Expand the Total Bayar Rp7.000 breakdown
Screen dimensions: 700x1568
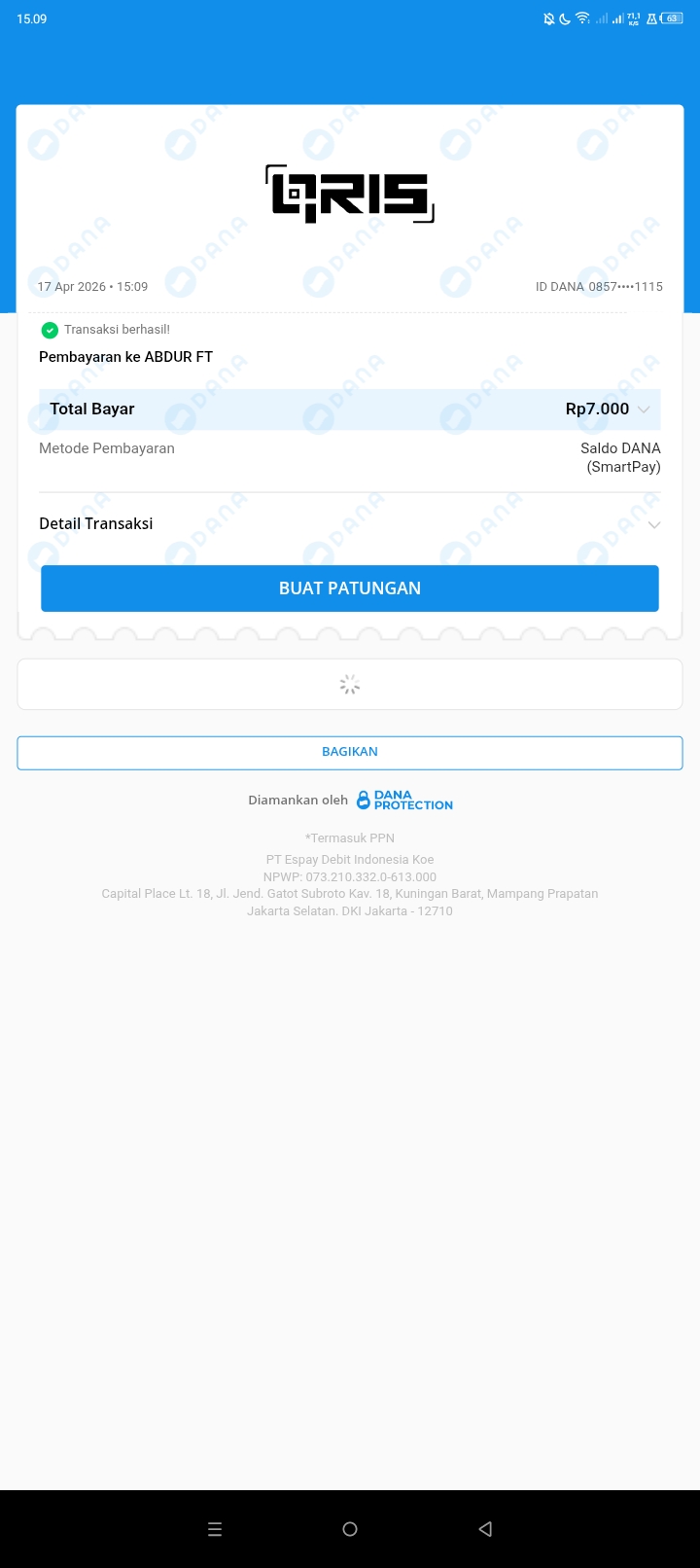tap(643, 410)
